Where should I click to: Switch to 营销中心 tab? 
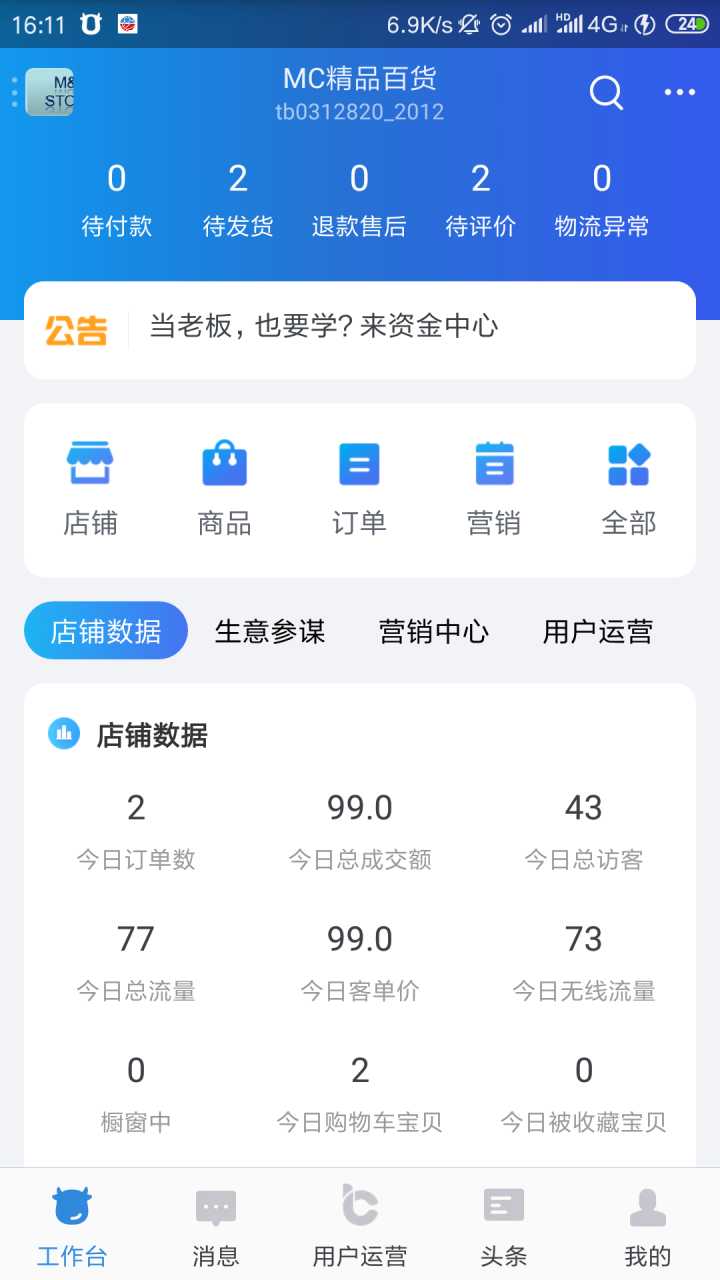point(434,631)
